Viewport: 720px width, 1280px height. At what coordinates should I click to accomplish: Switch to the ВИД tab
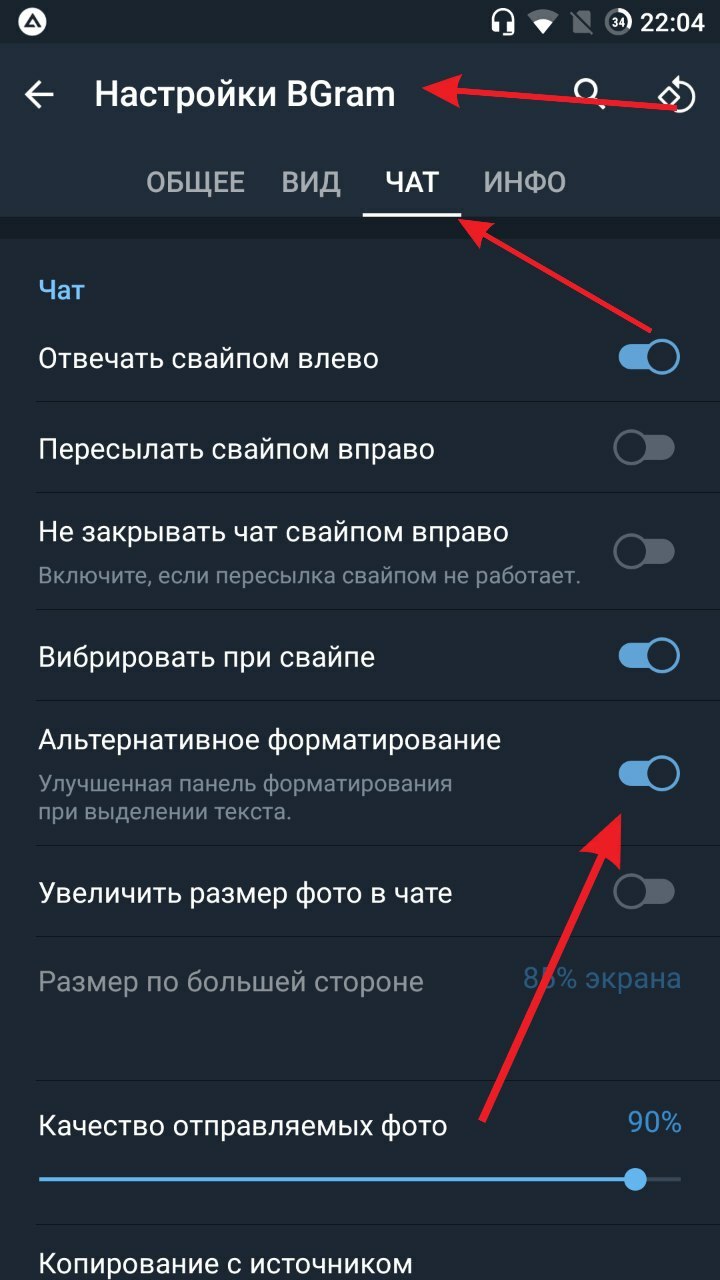(311, 182)
